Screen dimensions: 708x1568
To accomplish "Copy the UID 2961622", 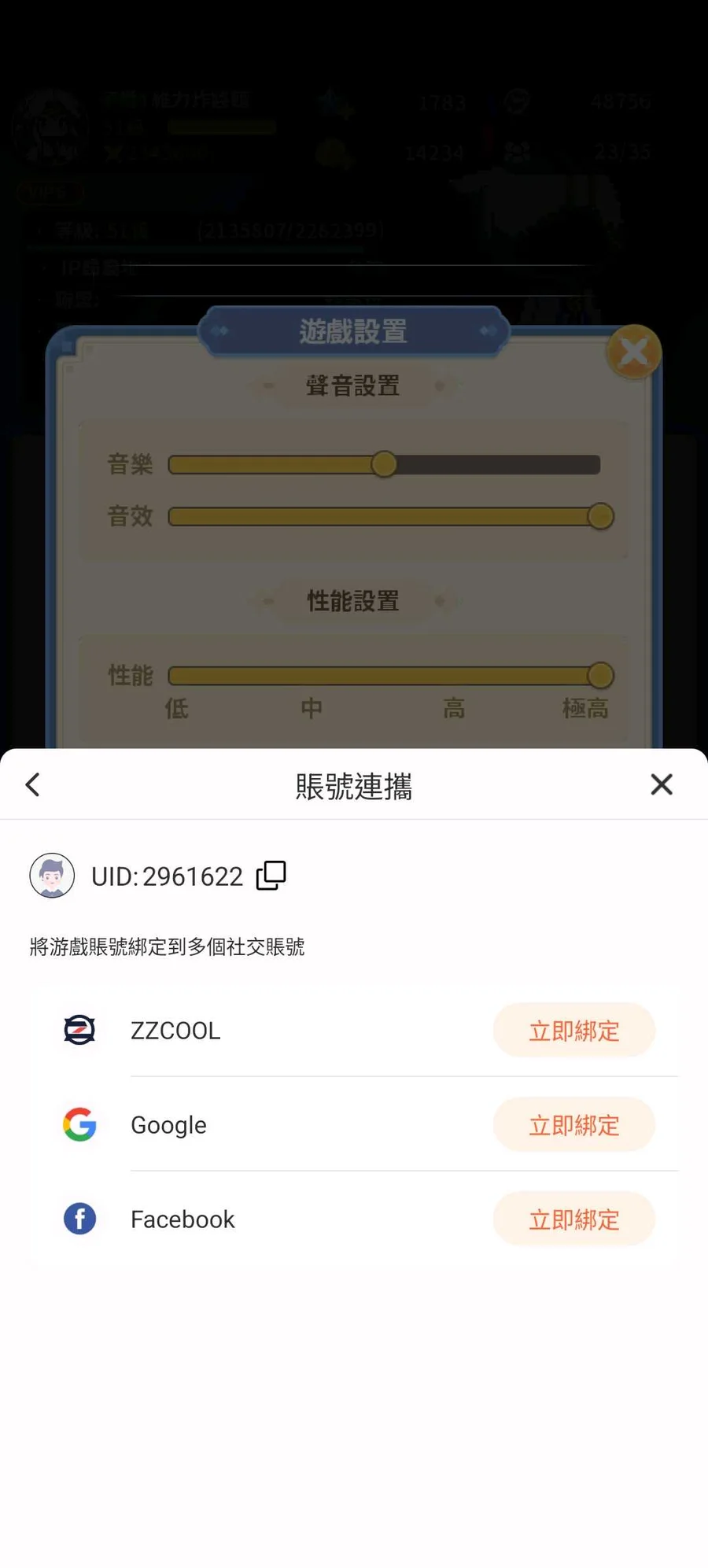I will [271, 875].
